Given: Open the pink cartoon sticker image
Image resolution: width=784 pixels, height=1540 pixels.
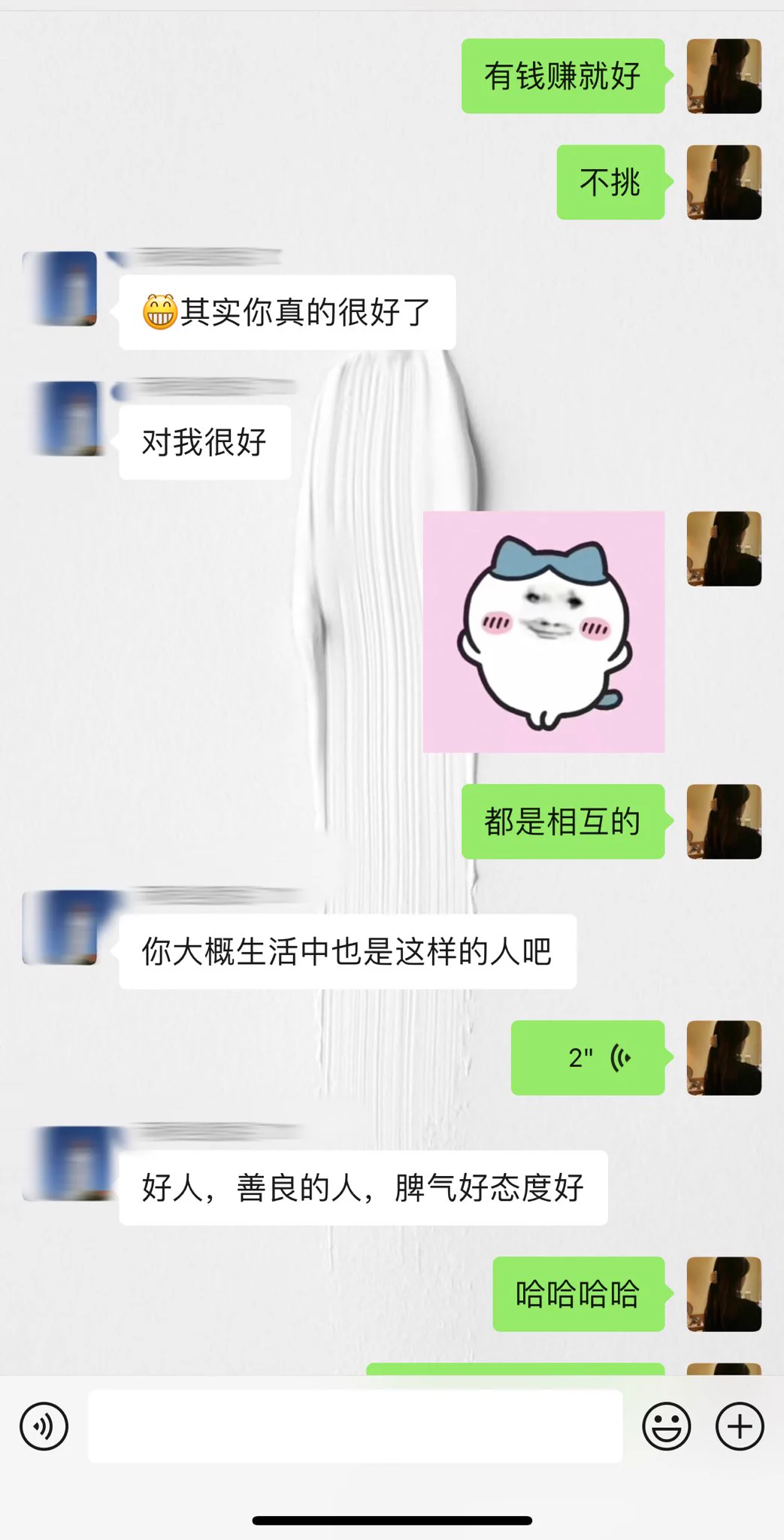Looking at the screenshot, I should point(543,632).
